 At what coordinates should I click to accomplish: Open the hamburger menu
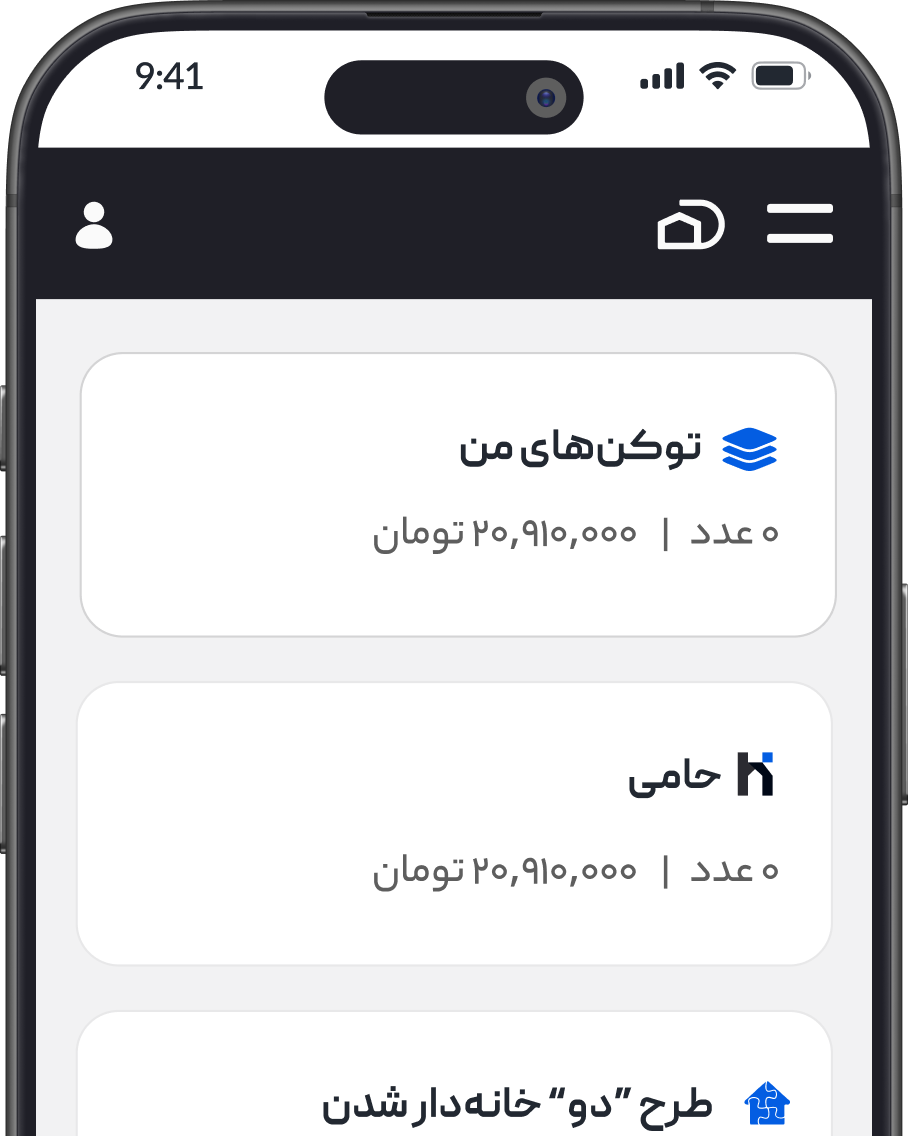(799, 224)
